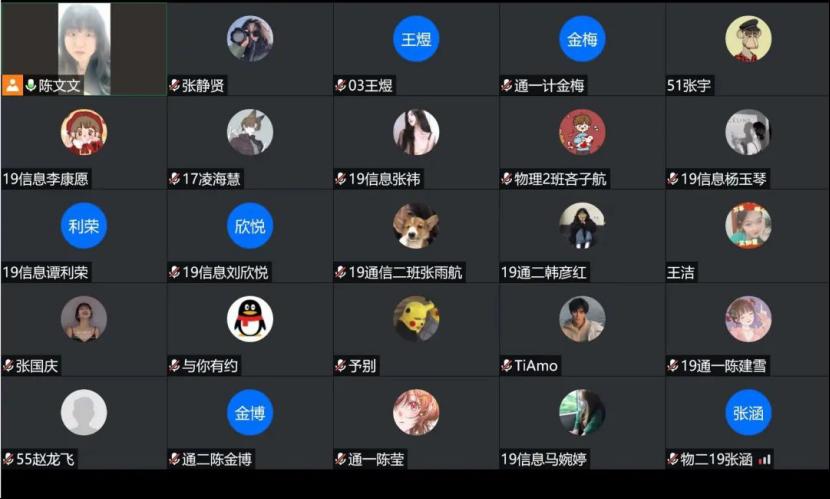Open participant tile 张国庆
This screenshot has height=499, width=830.
coord(84,329)
